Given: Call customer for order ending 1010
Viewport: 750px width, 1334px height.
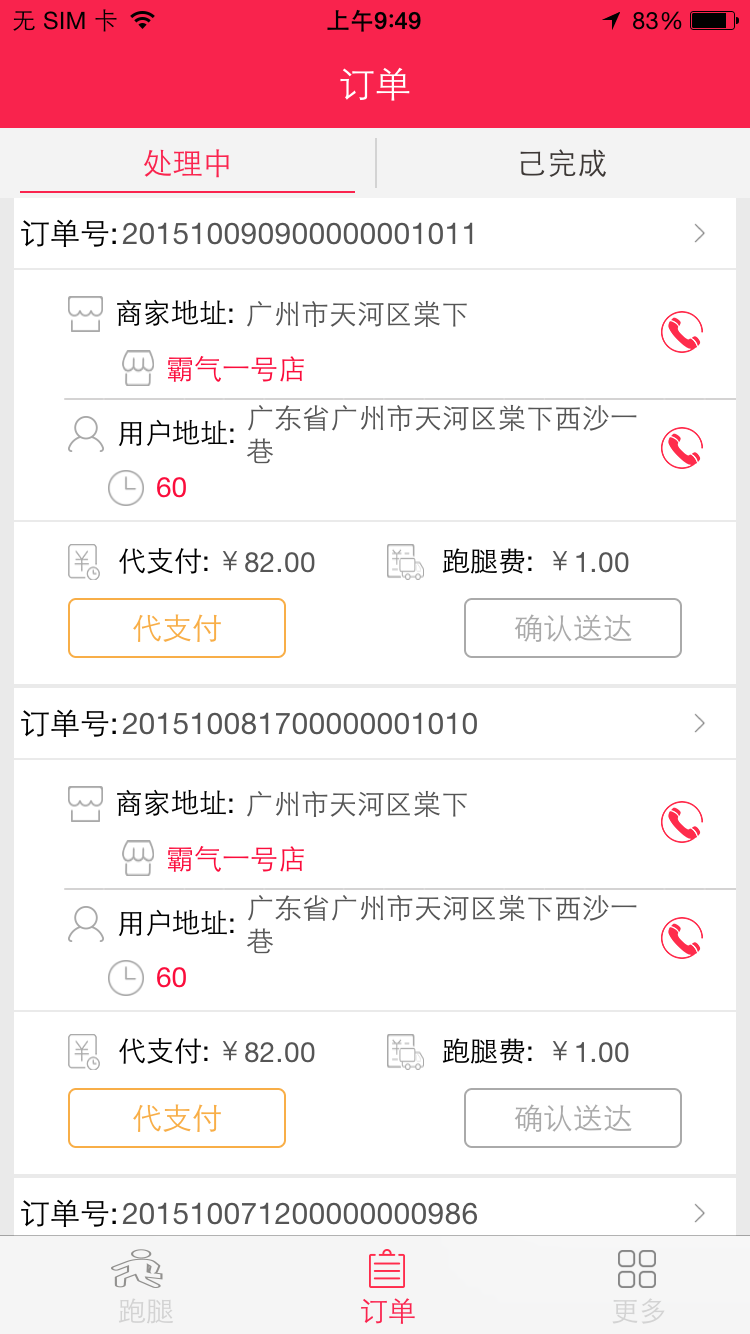Looking at the screenshot, I should tap(682, 938).
